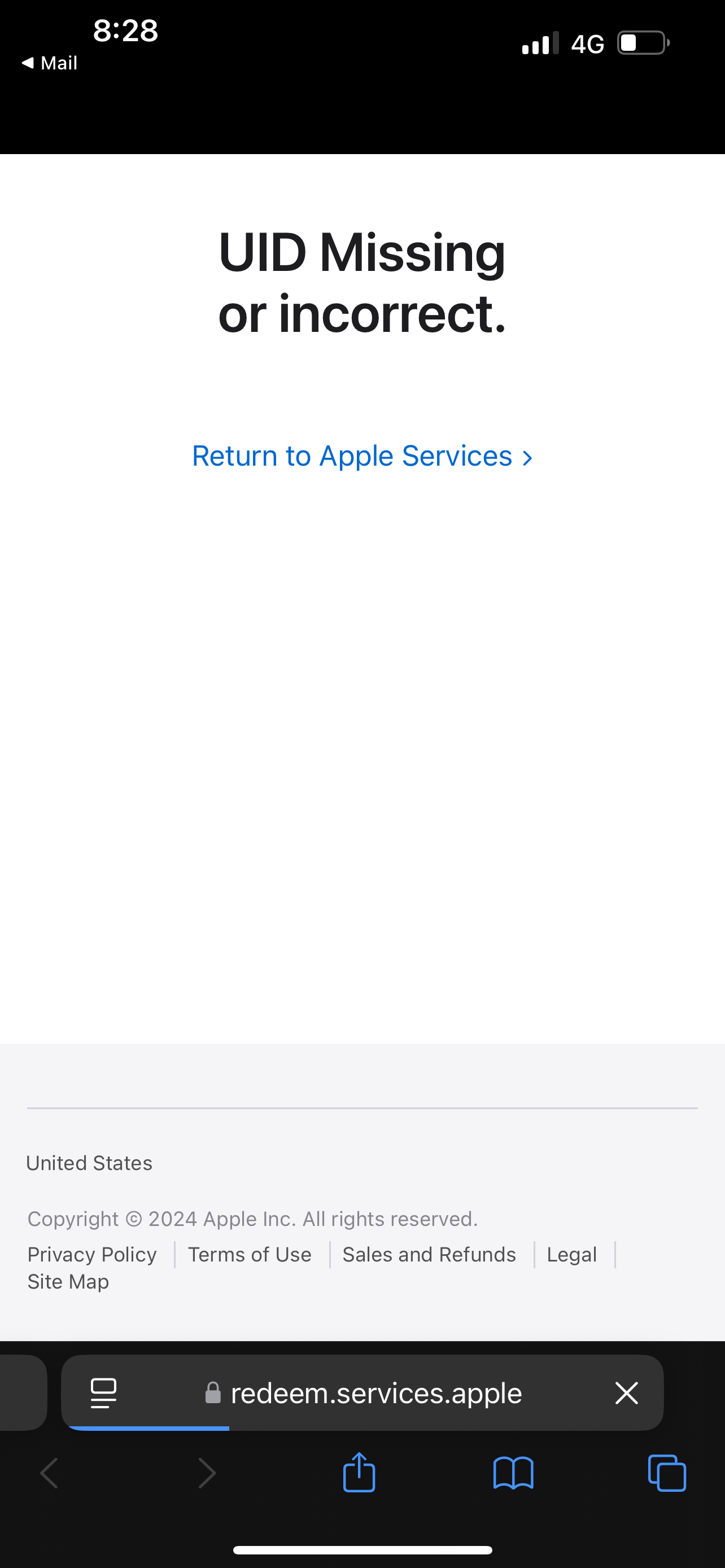Image resolution: width=725 pixels, height=1568 pixels.
Task: Open the Safari bookmarks book icon
Action: 513,1473
